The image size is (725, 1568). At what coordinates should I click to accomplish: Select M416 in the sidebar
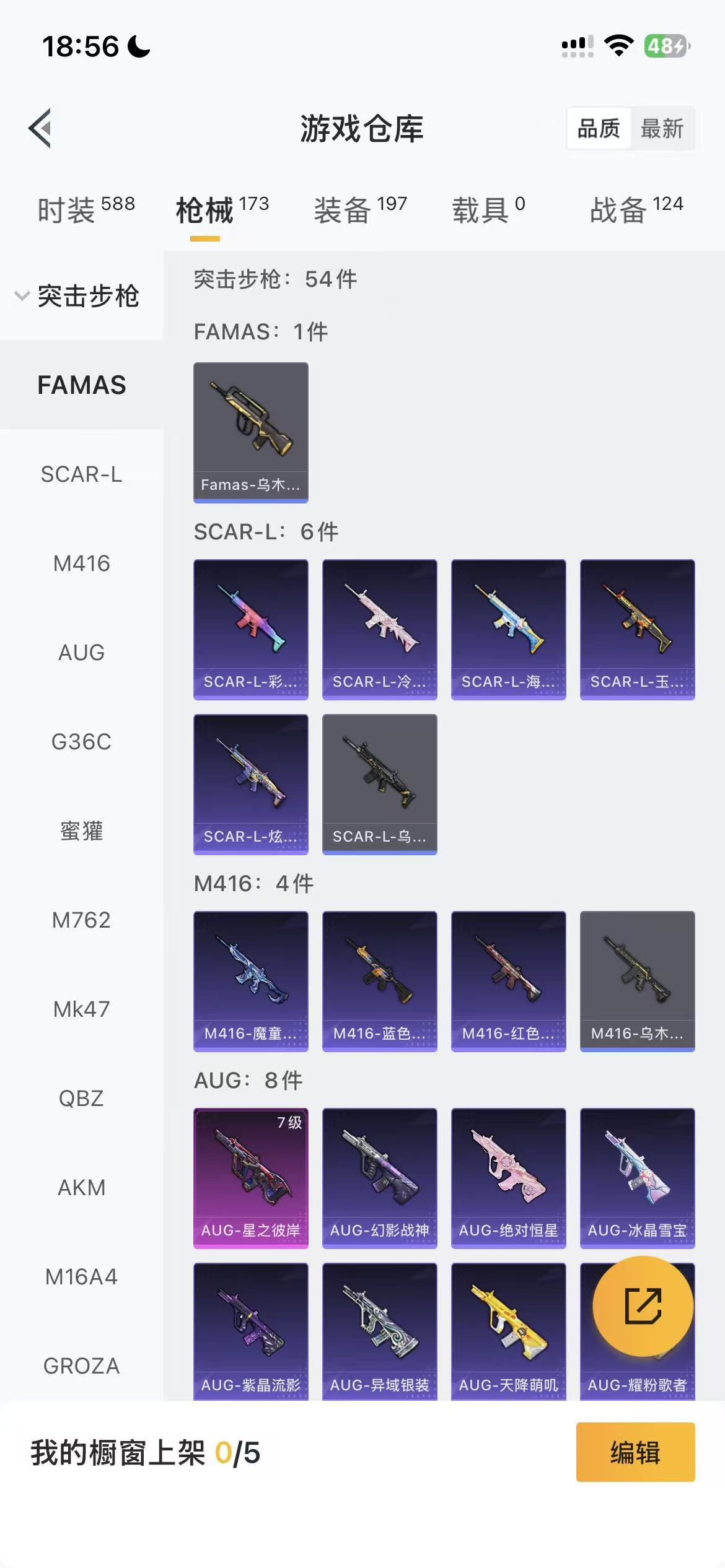click(x=81, y=564)
